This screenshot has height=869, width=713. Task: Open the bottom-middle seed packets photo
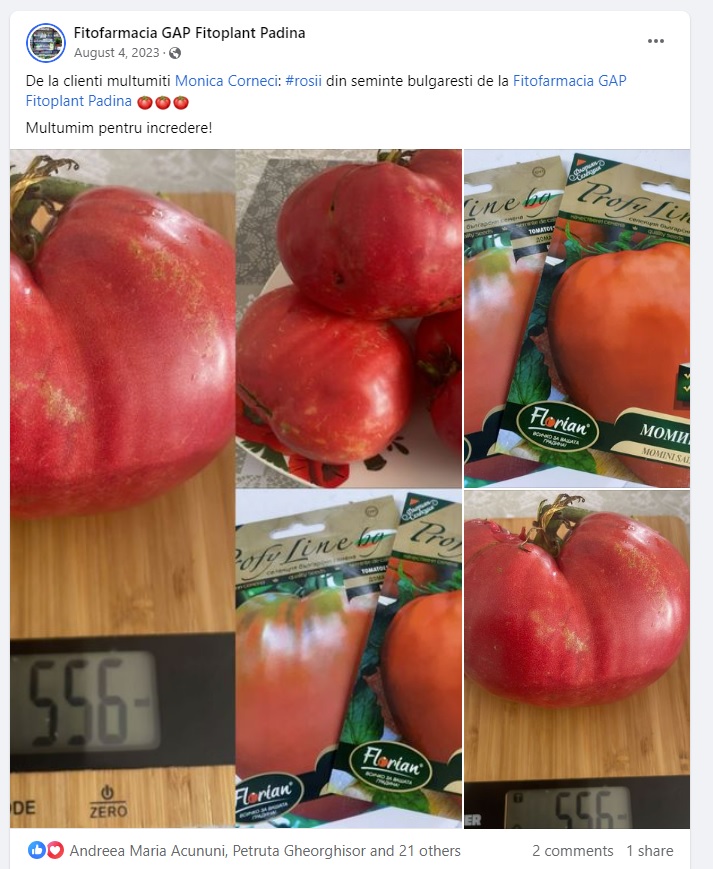pyautogui.click(x=348, y=659)
